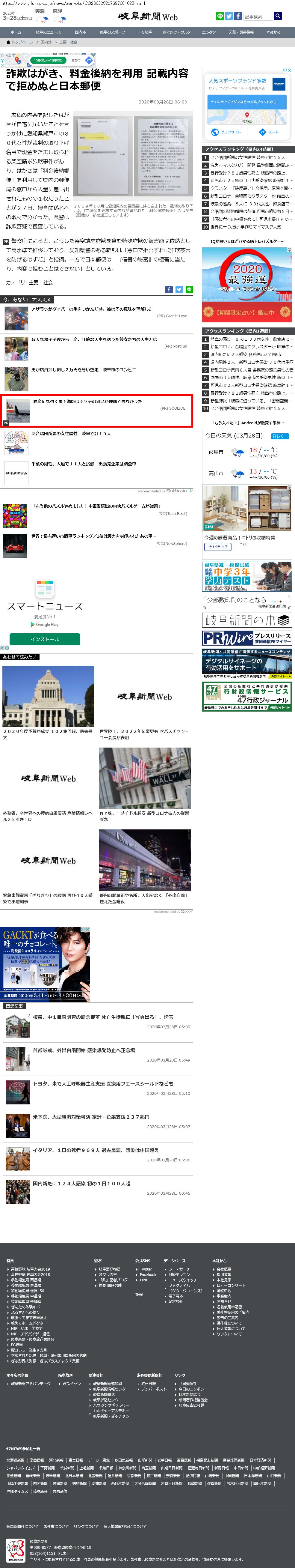Open the 天気・災害情報 tab

coord(241,32)
